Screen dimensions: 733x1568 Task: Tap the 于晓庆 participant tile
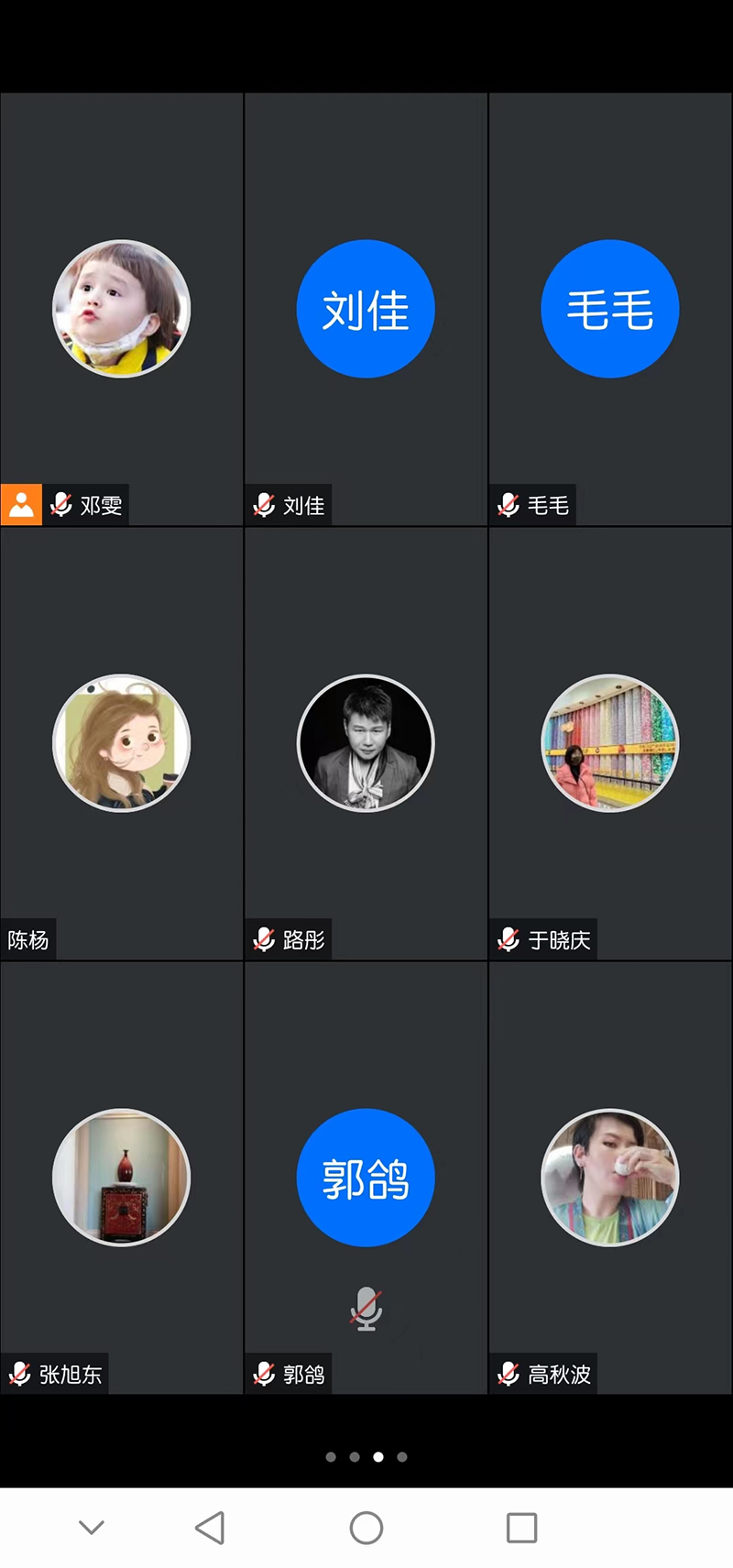pyautogui.click(x=610, y=743)
